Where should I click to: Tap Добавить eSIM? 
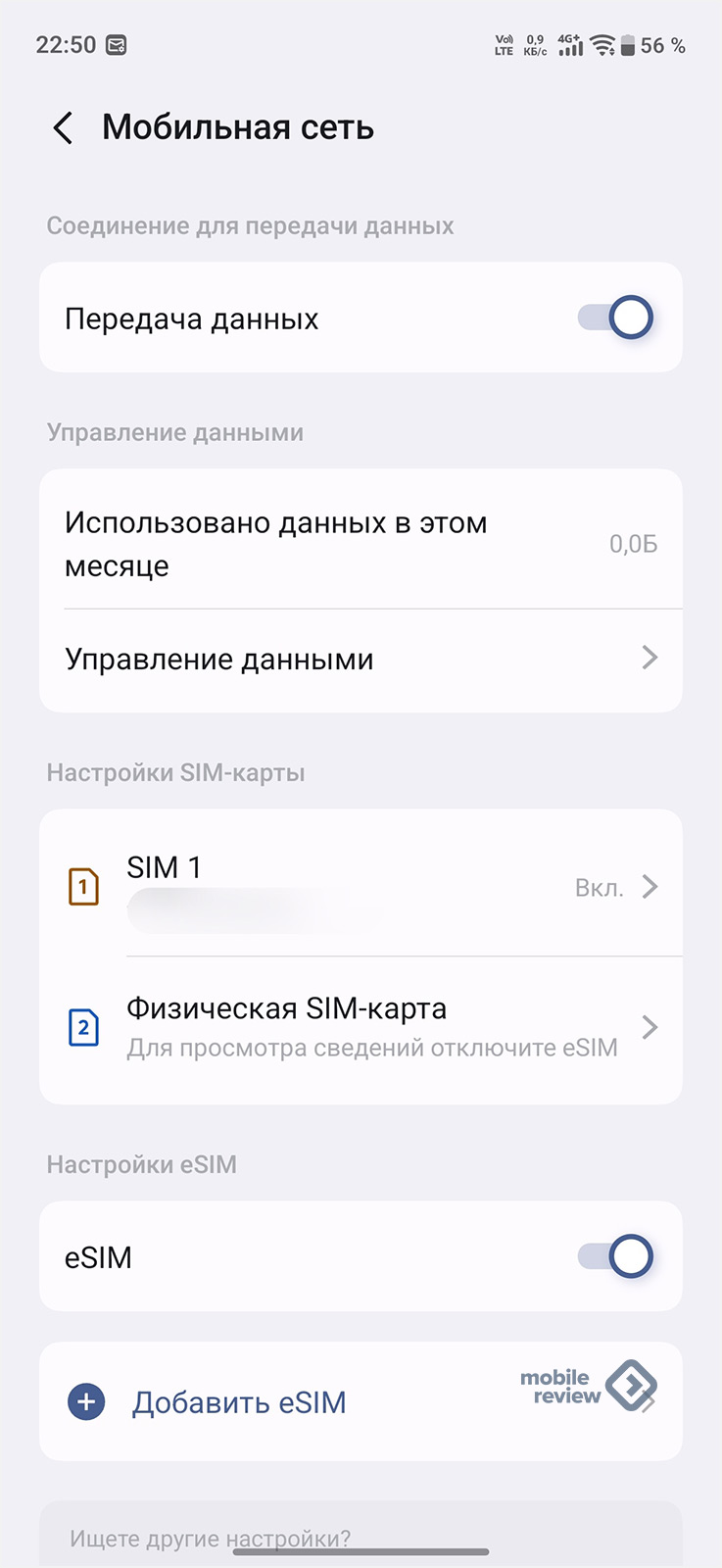tap(239, 1402)
